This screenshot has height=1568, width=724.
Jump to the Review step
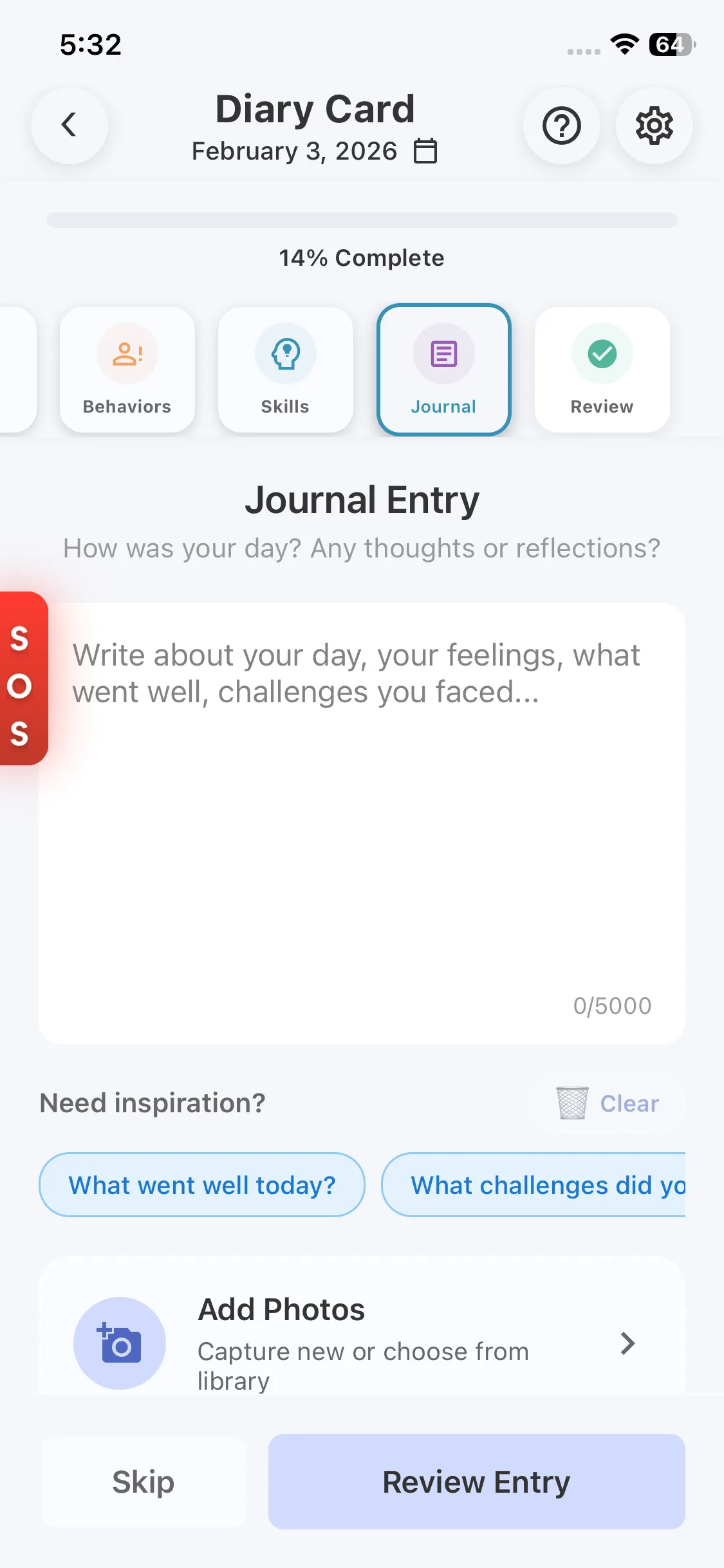point(602,369)
